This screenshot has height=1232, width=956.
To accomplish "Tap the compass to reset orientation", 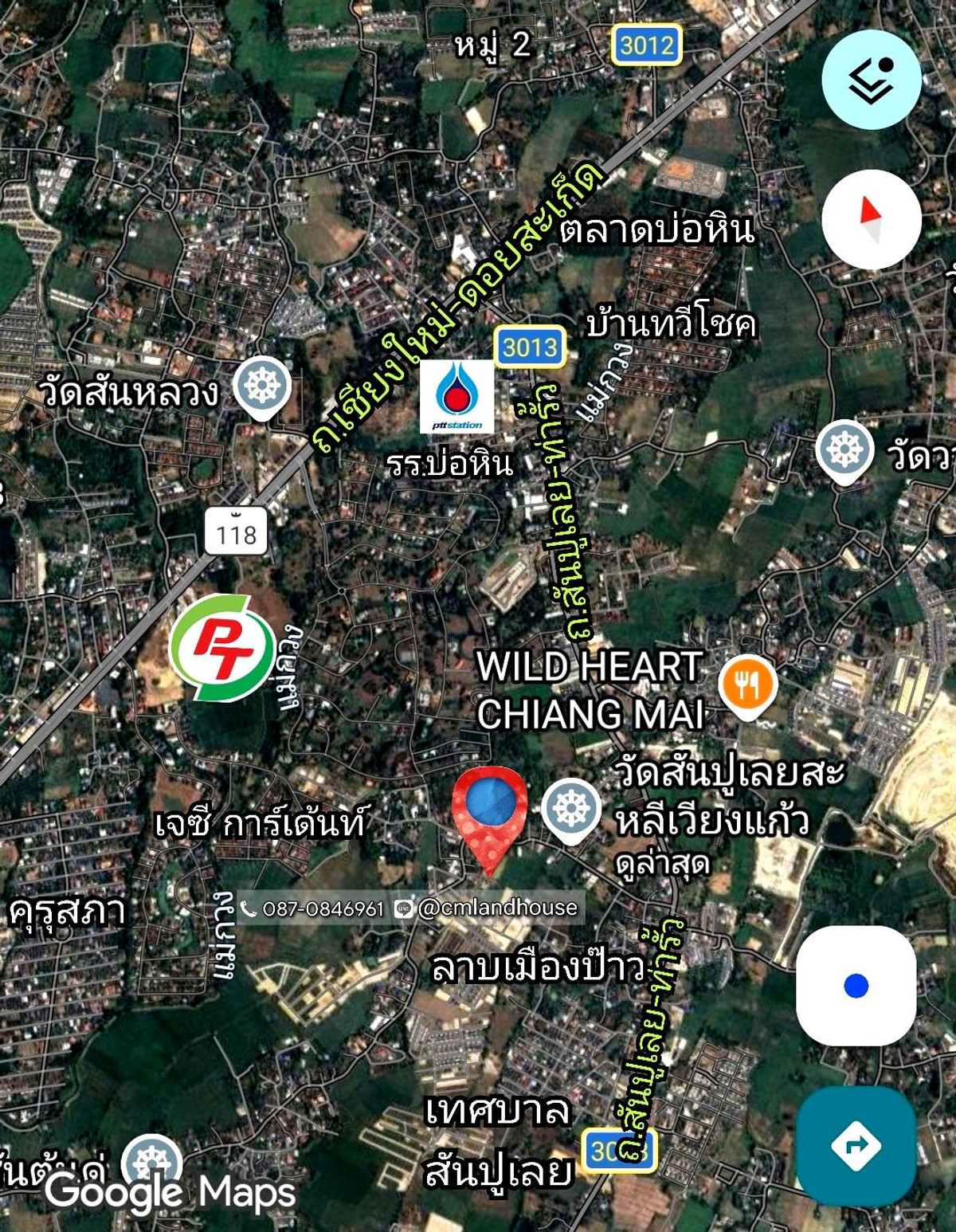I will 871,219.
